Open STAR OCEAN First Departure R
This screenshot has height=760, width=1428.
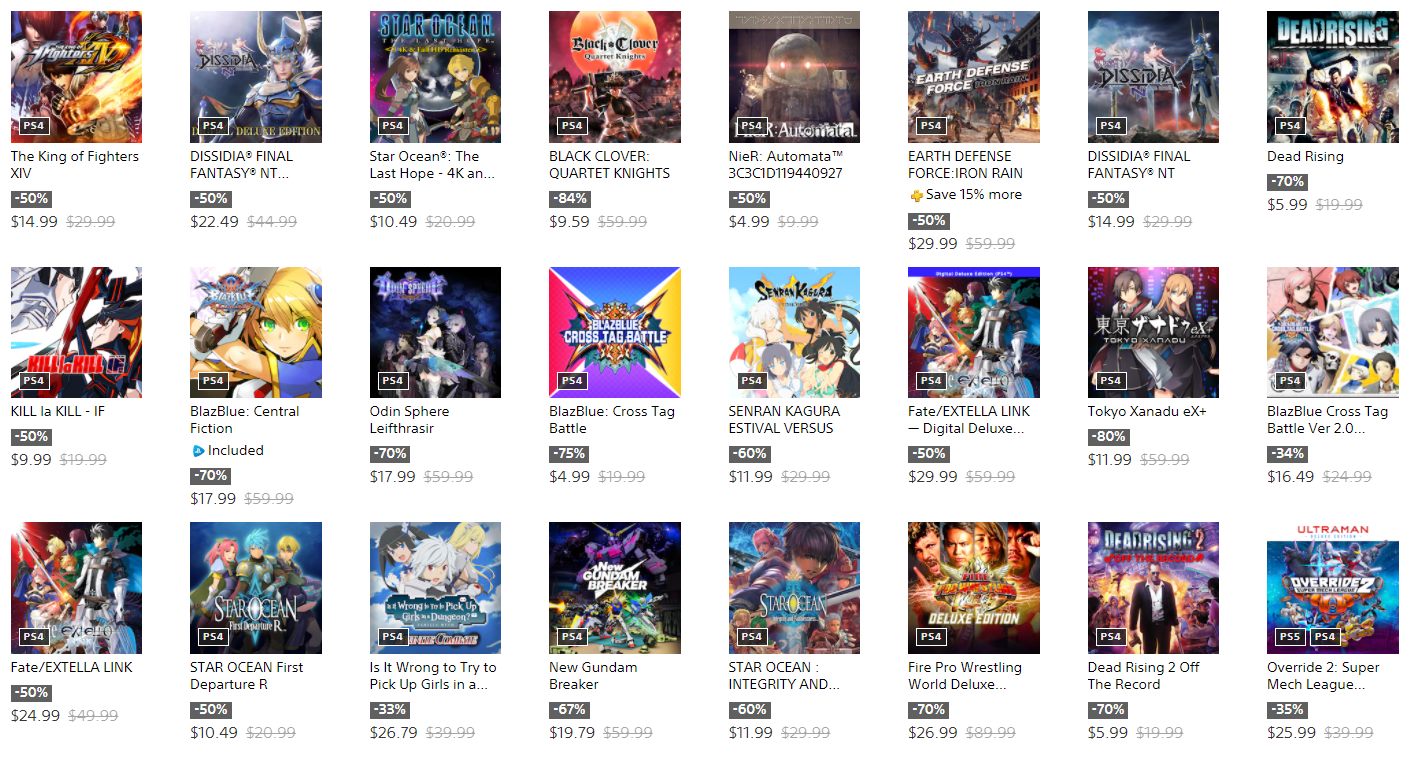256,588
